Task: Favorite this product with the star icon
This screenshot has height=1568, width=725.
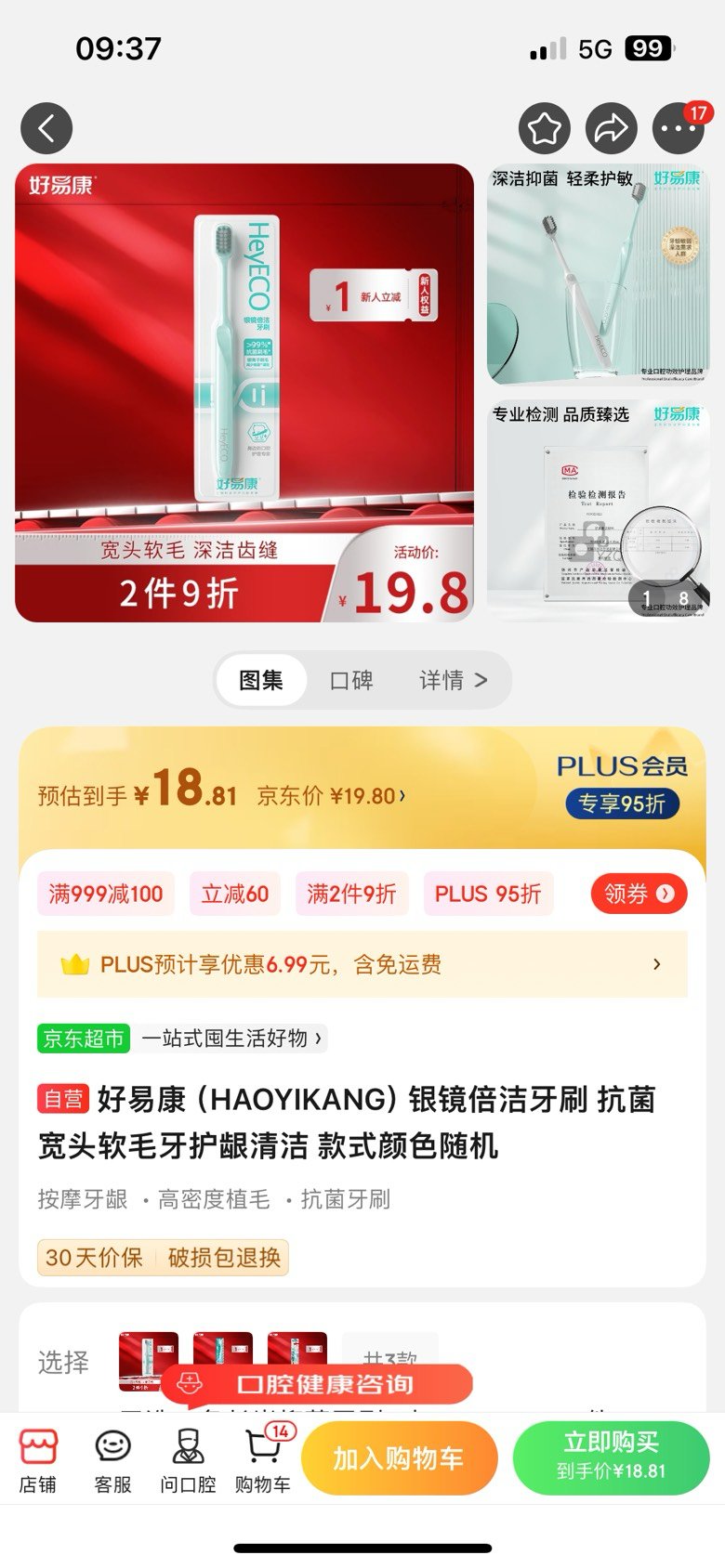Action: point(544,128)
